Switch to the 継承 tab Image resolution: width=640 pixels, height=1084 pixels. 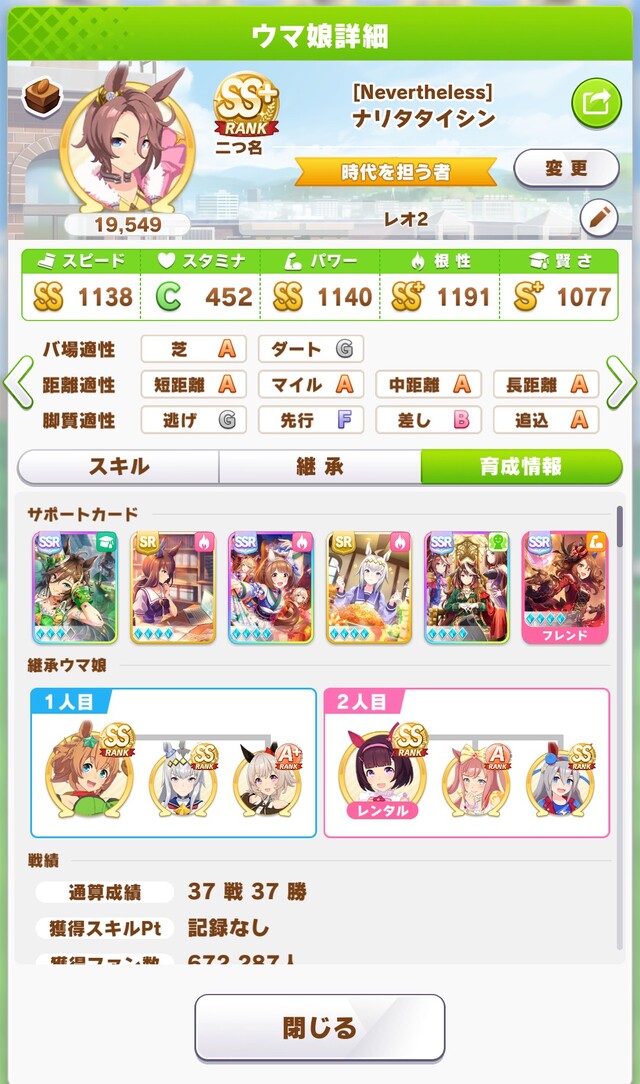click(320, 466)
